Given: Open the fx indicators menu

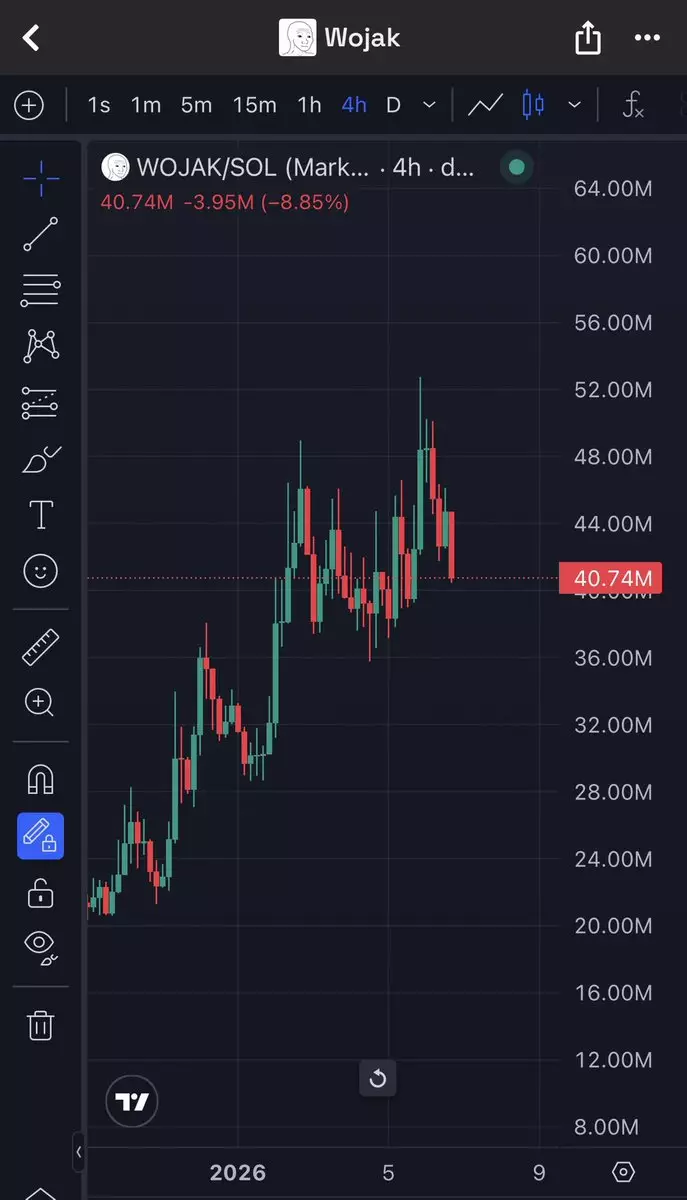Looking at the screenshot, I should click(x=633, y=105).
